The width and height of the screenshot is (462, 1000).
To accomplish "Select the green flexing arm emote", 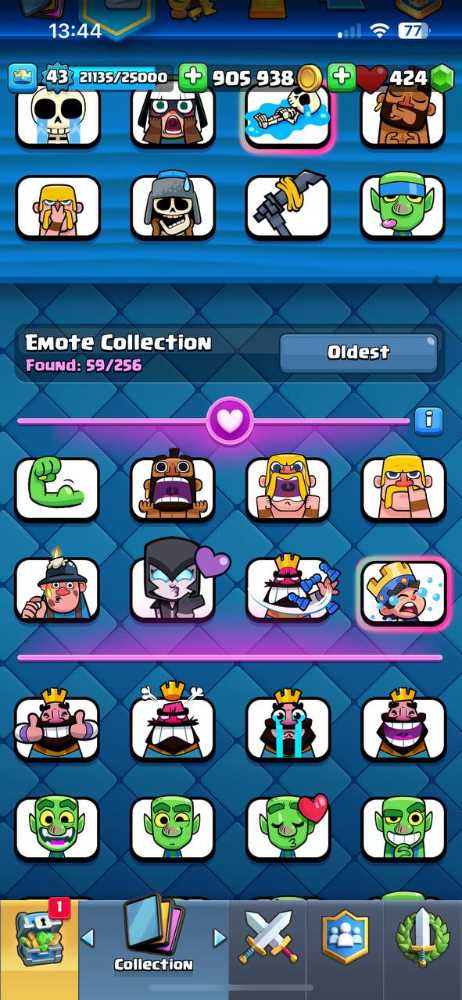I will coord(57,489).
